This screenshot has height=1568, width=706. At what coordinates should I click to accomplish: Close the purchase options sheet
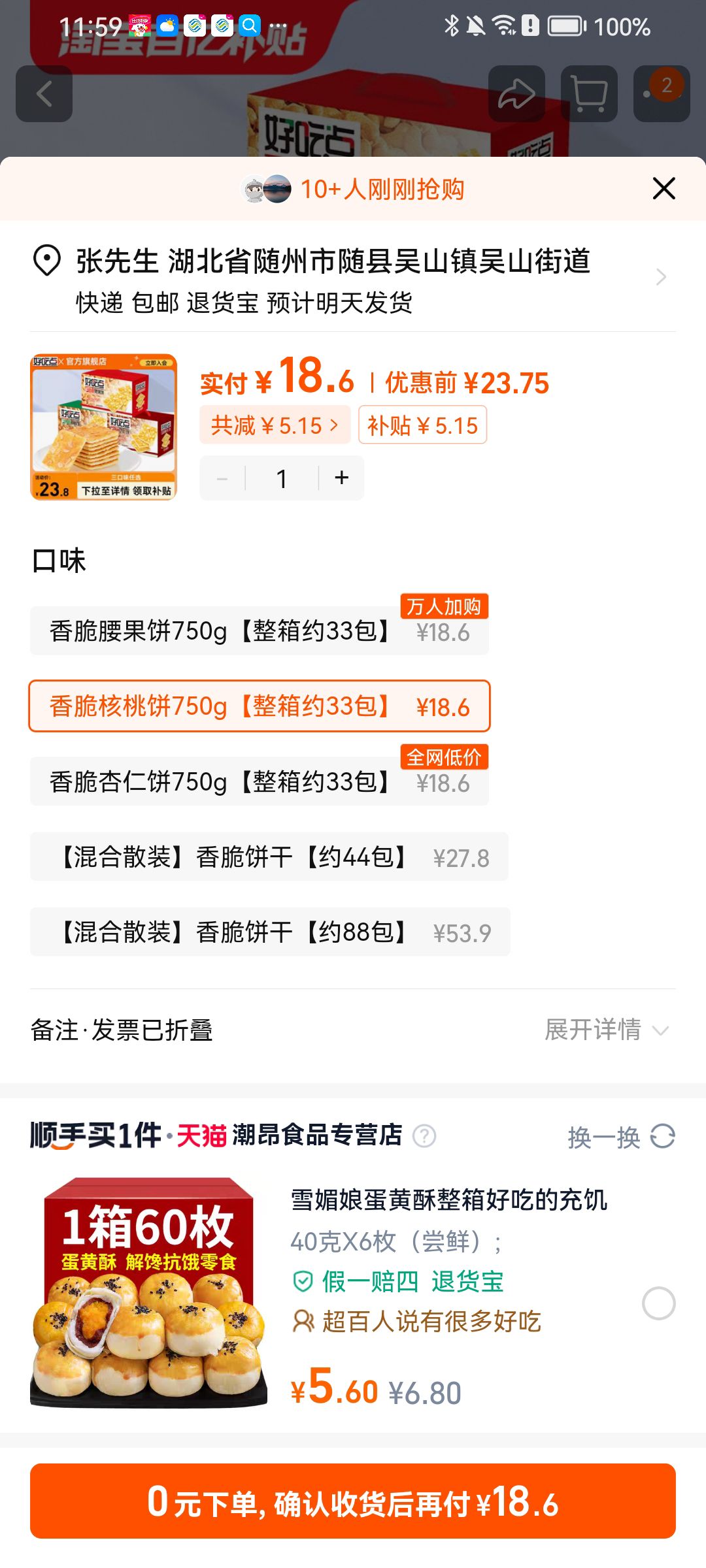664,189
